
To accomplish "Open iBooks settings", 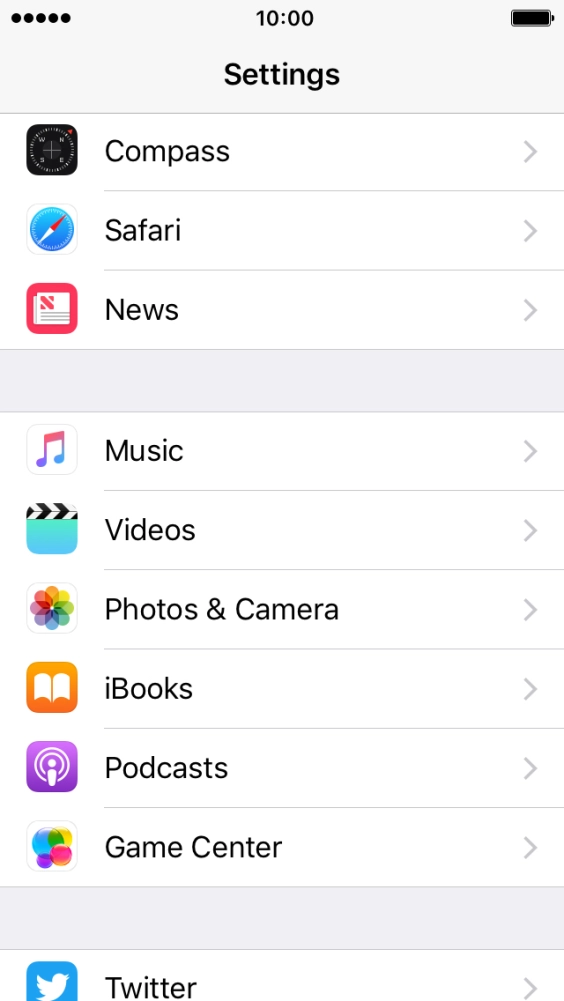I will [x=282, y=688].
